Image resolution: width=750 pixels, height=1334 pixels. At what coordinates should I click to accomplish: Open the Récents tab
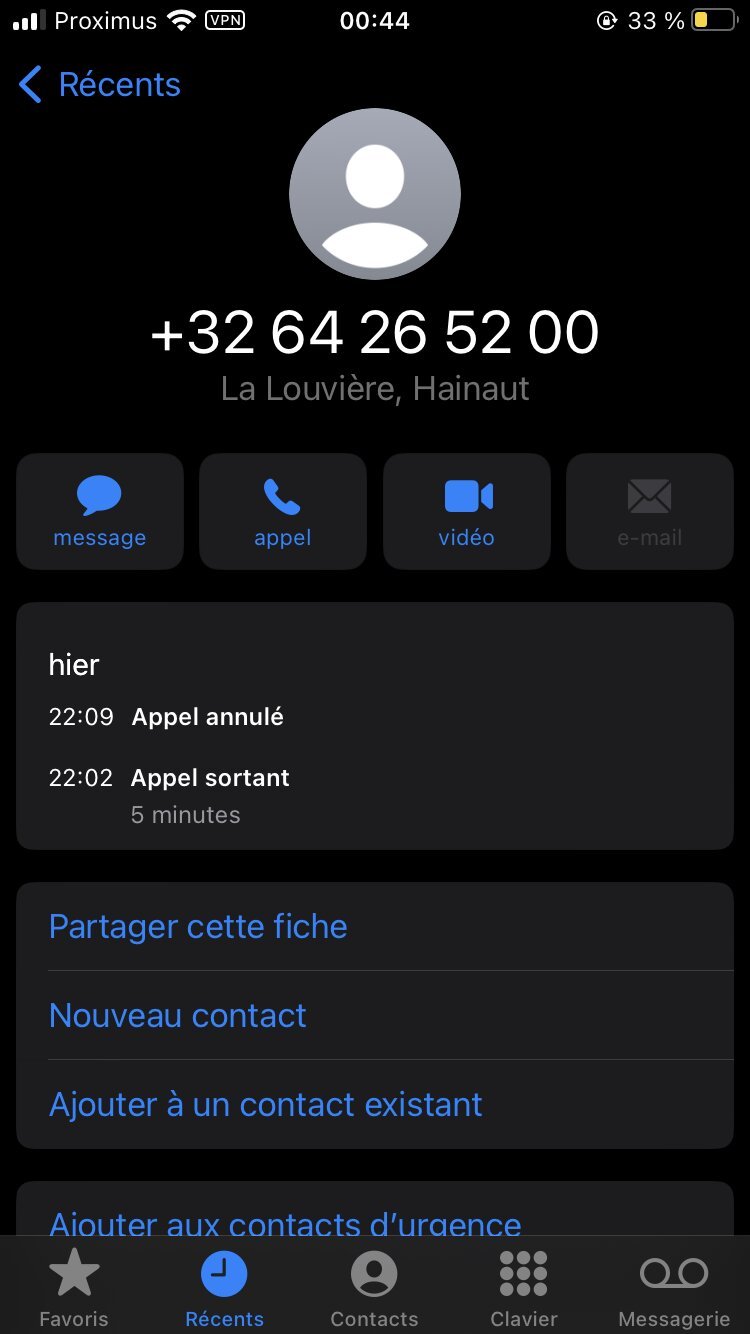(224, 1288)
